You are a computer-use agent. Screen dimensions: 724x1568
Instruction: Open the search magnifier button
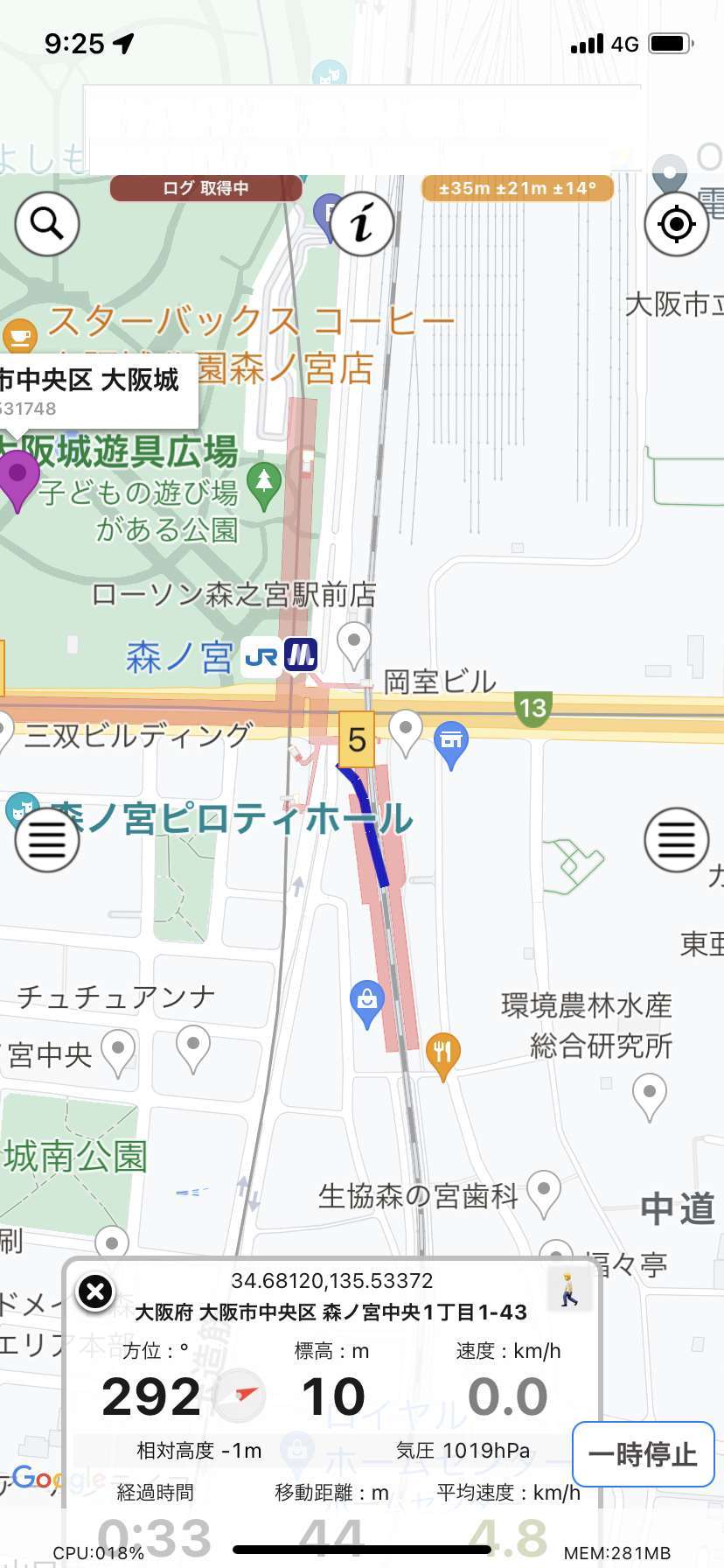click(47, 224)
